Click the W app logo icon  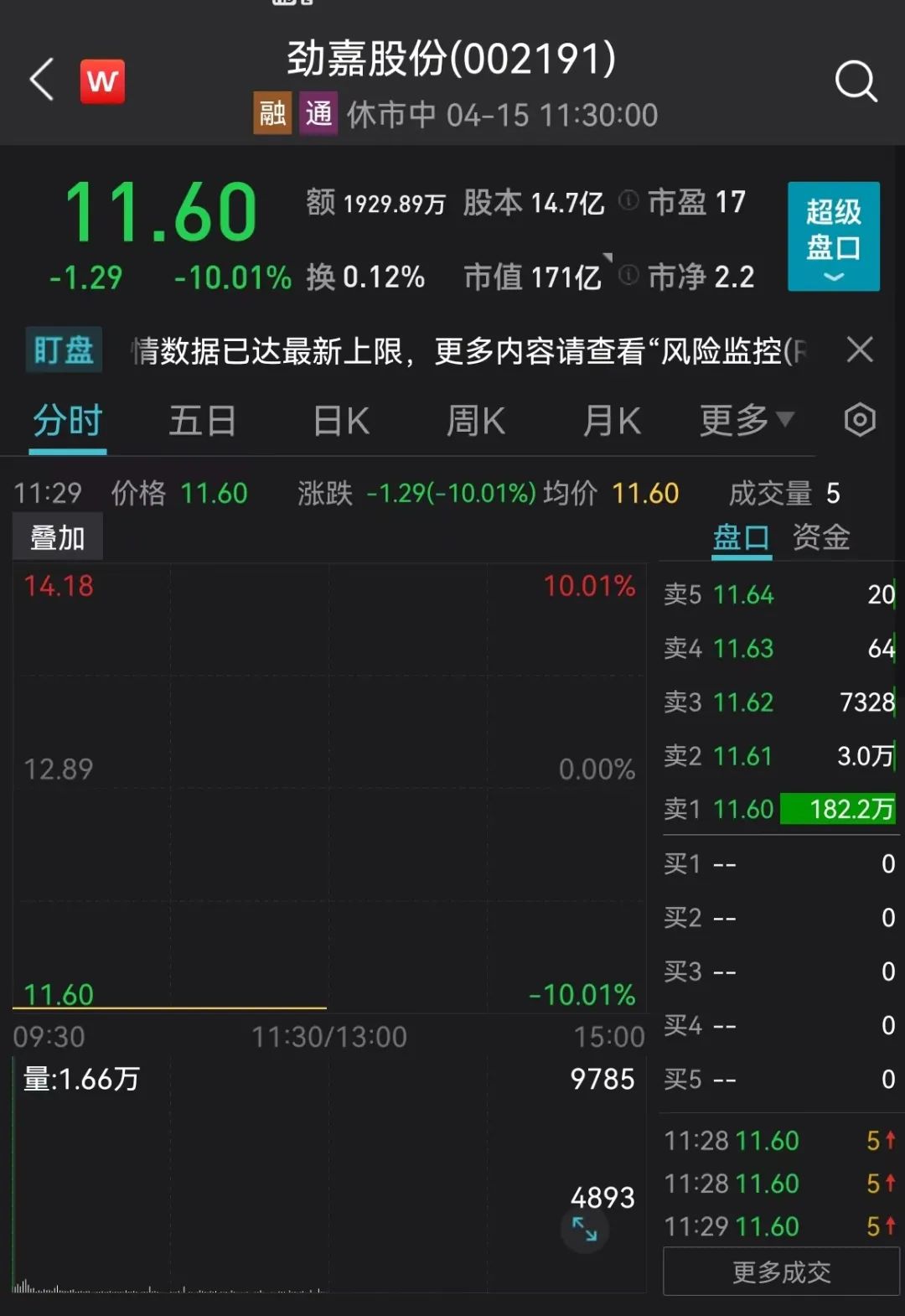click(102, 80)
